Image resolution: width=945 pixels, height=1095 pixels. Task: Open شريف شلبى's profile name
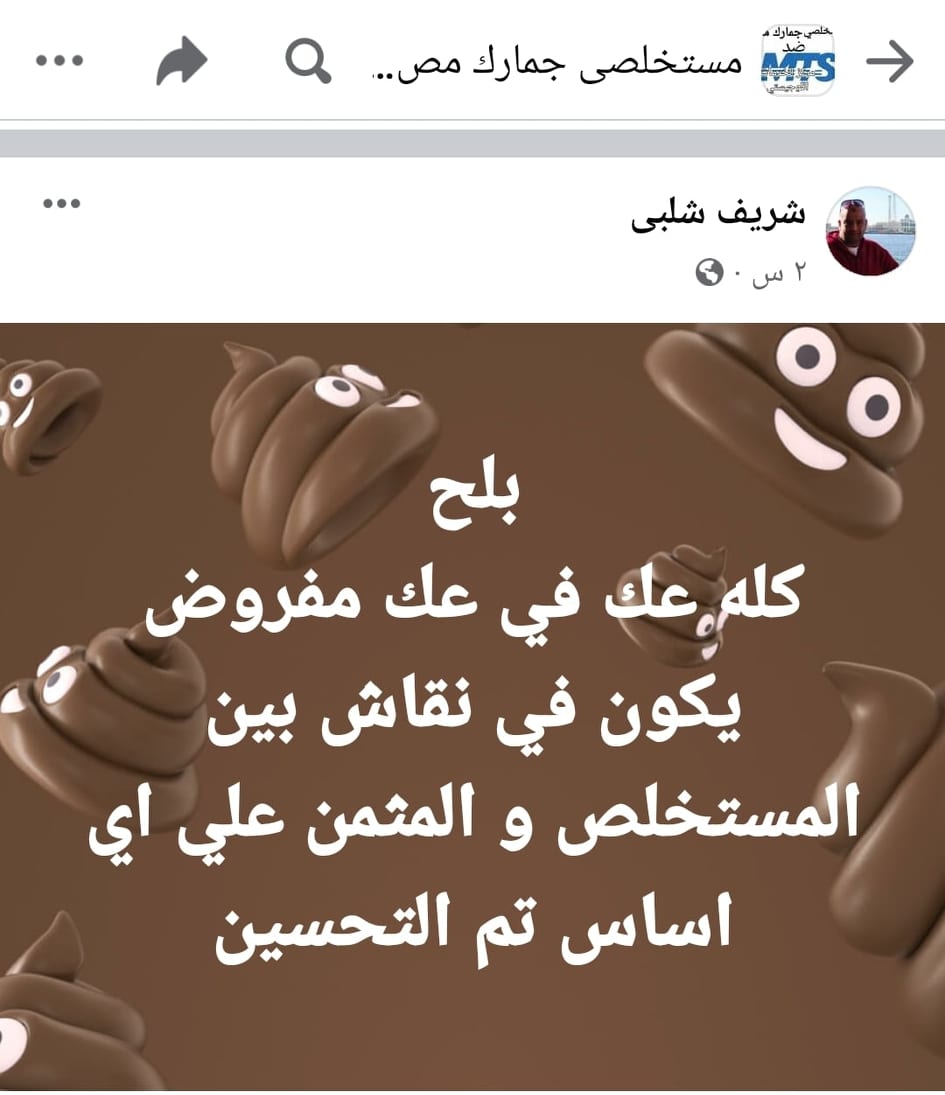718,217
